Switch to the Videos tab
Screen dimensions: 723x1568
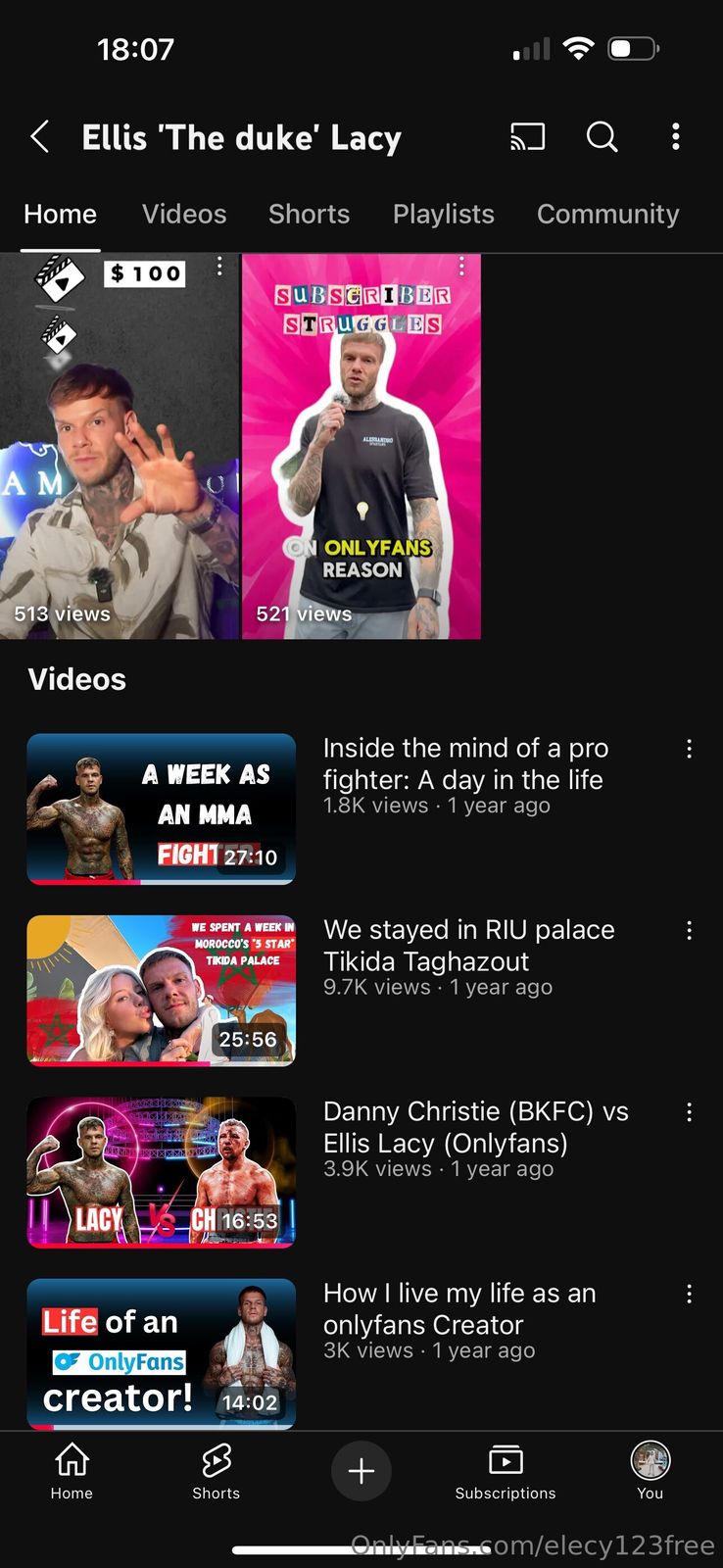pyautogui.click(x=184, y=215)
